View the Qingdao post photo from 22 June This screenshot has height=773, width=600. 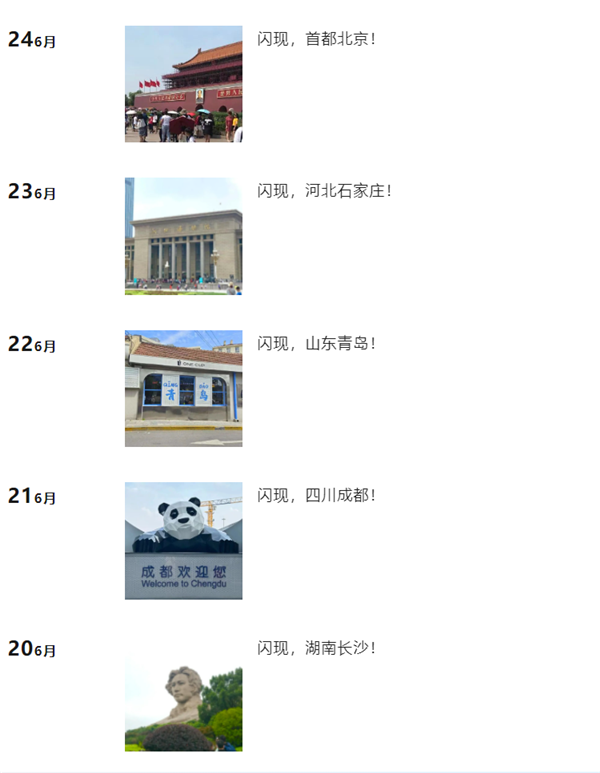point(183,388)
